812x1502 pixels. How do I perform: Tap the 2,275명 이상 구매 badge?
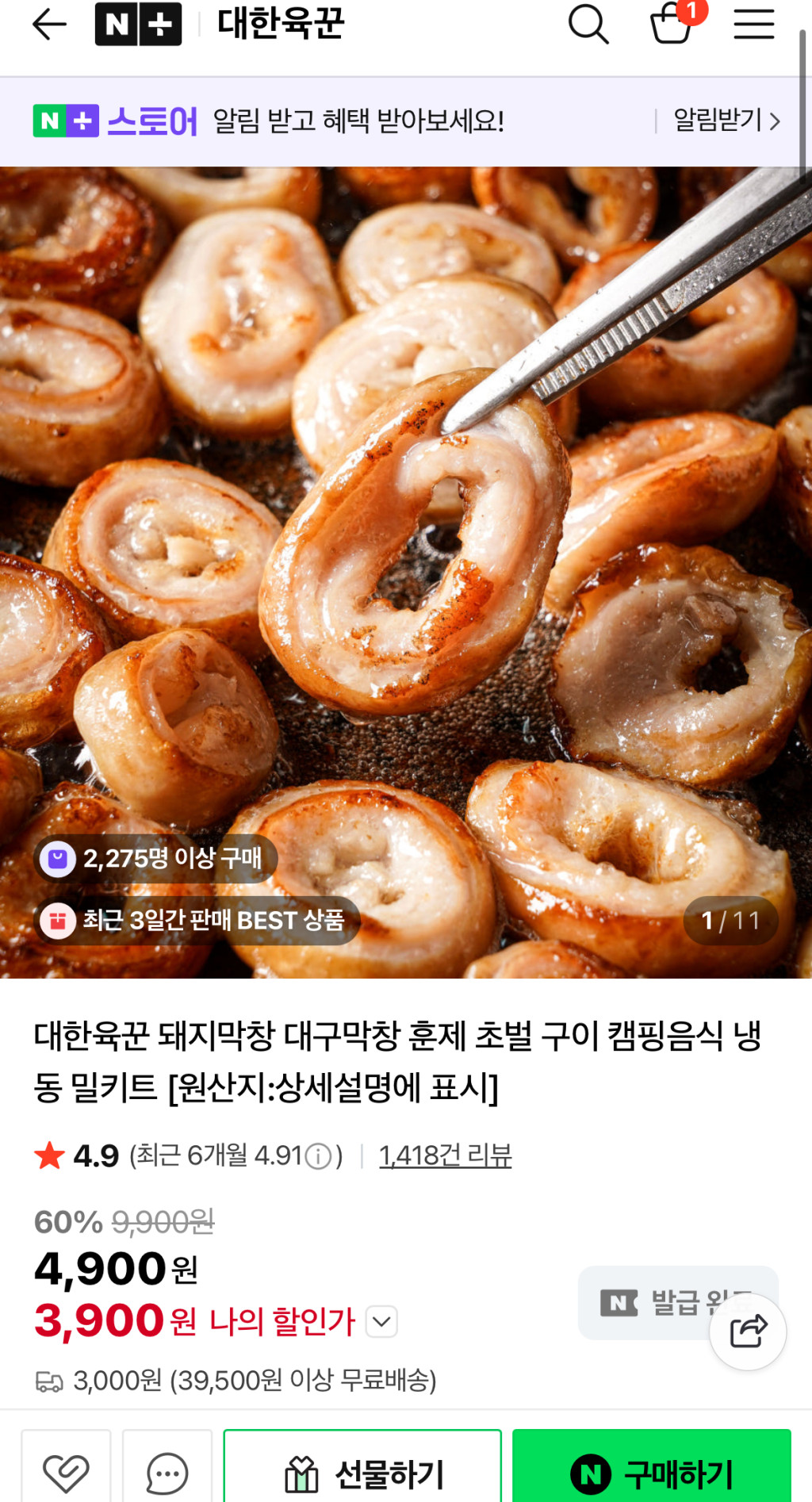tap(154, 857)
